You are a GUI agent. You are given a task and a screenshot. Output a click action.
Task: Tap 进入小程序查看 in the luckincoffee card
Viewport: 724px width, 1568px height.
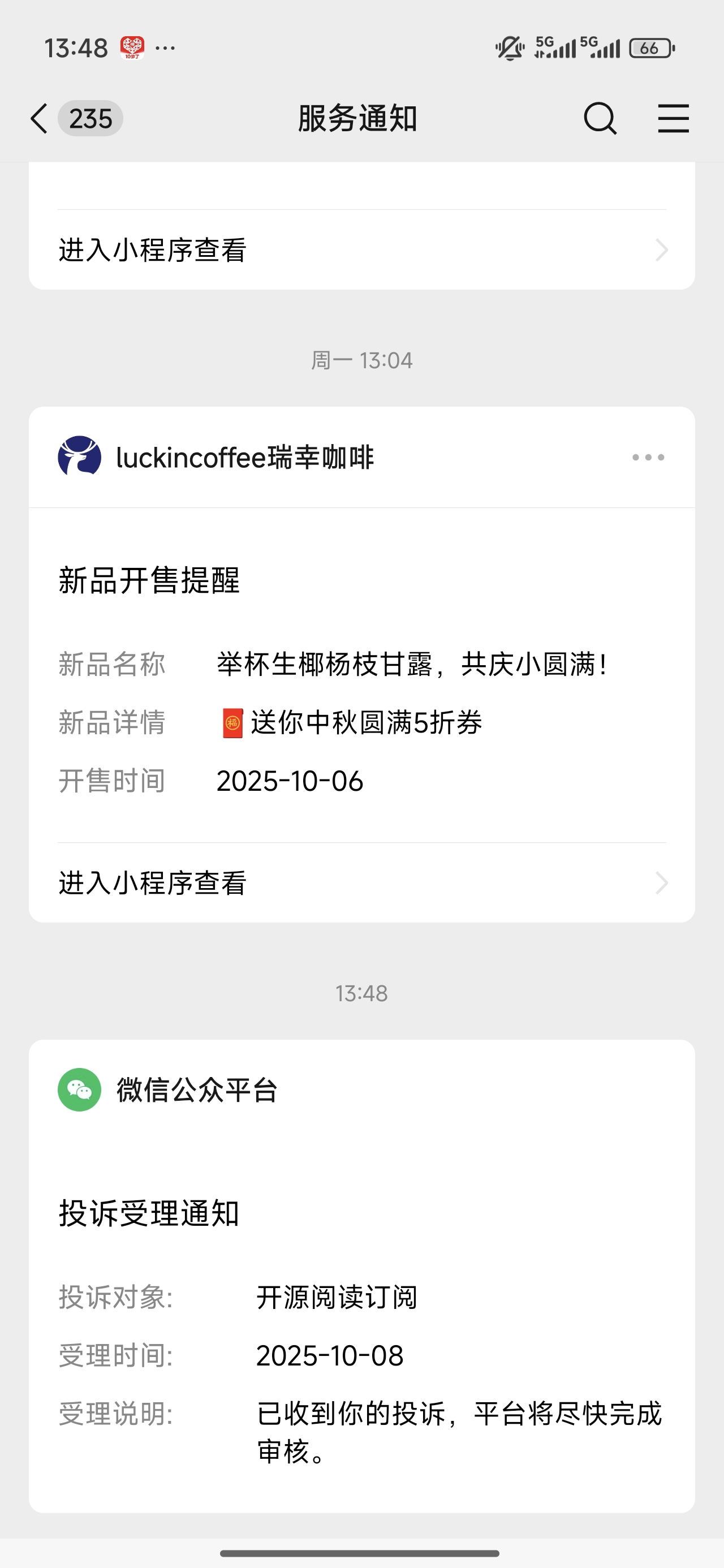pyautogui.click(x=361, y=882)
